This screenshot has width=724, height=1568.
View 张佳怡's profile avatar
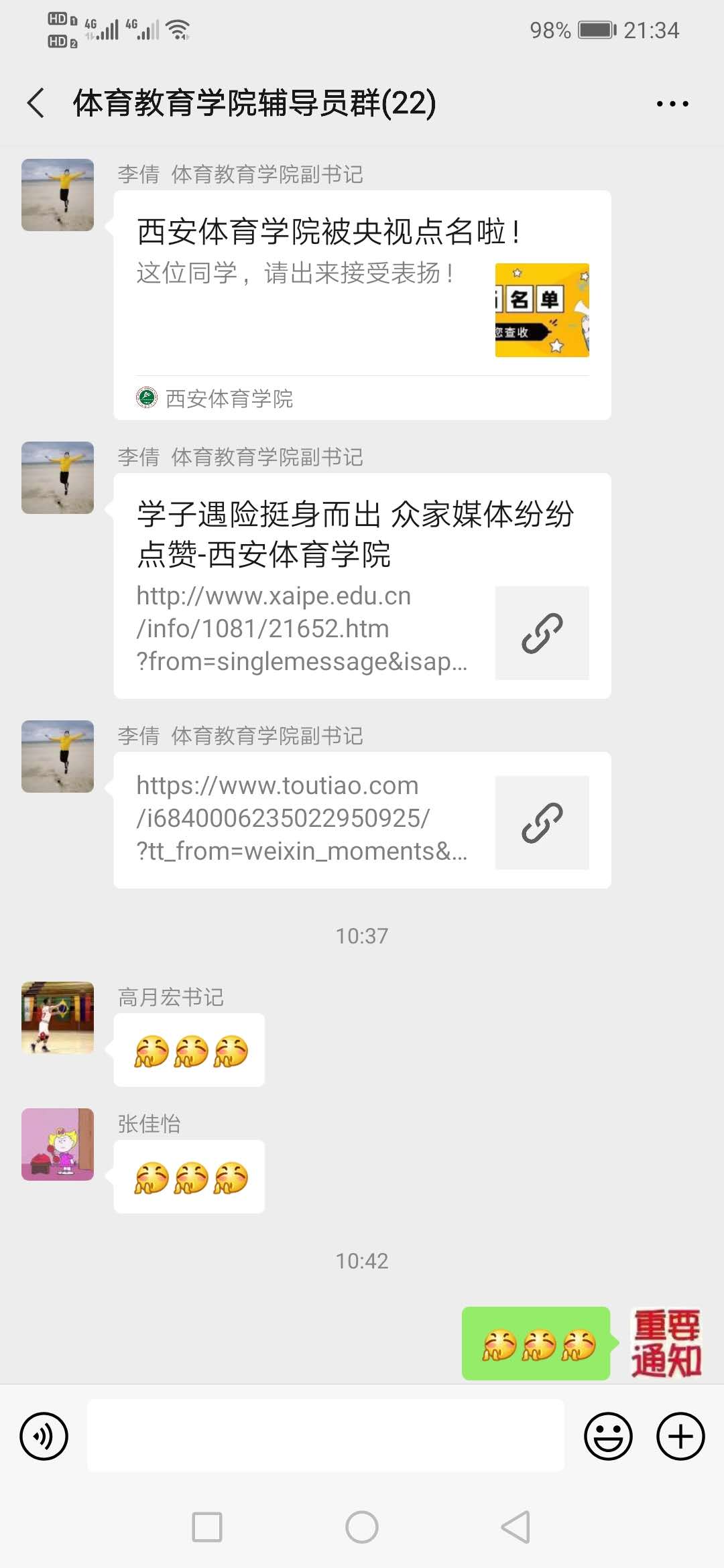tap(58, 1144)
